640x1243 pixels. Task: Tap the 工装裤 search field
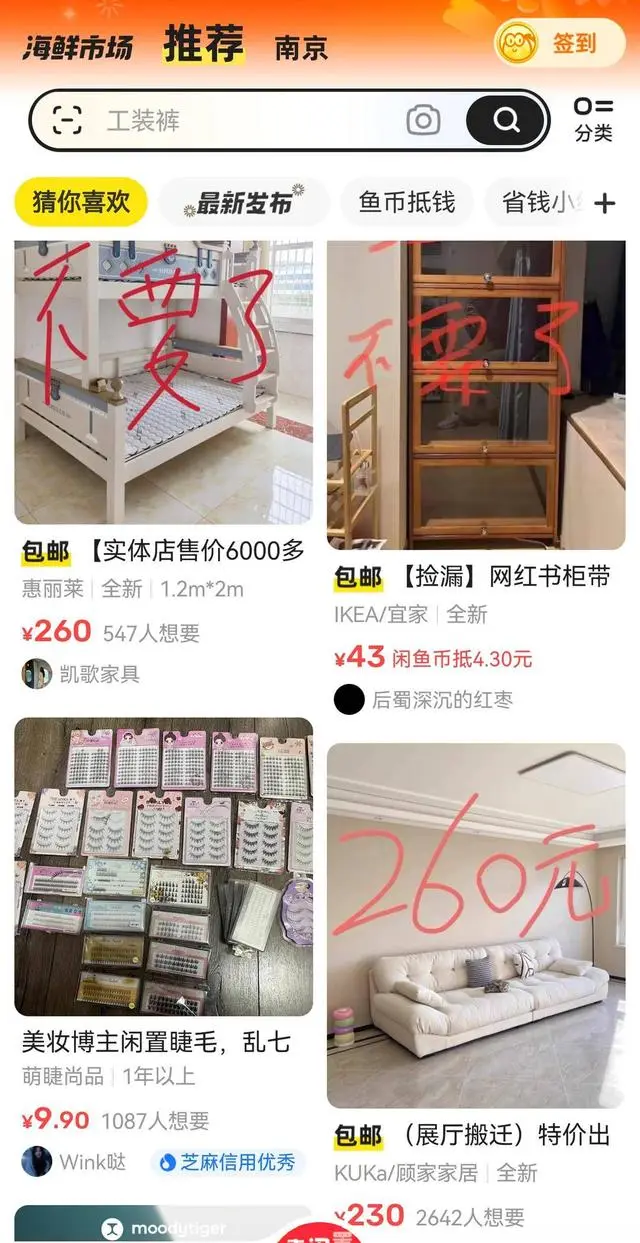pyautogui.click(x=240, y=121)
